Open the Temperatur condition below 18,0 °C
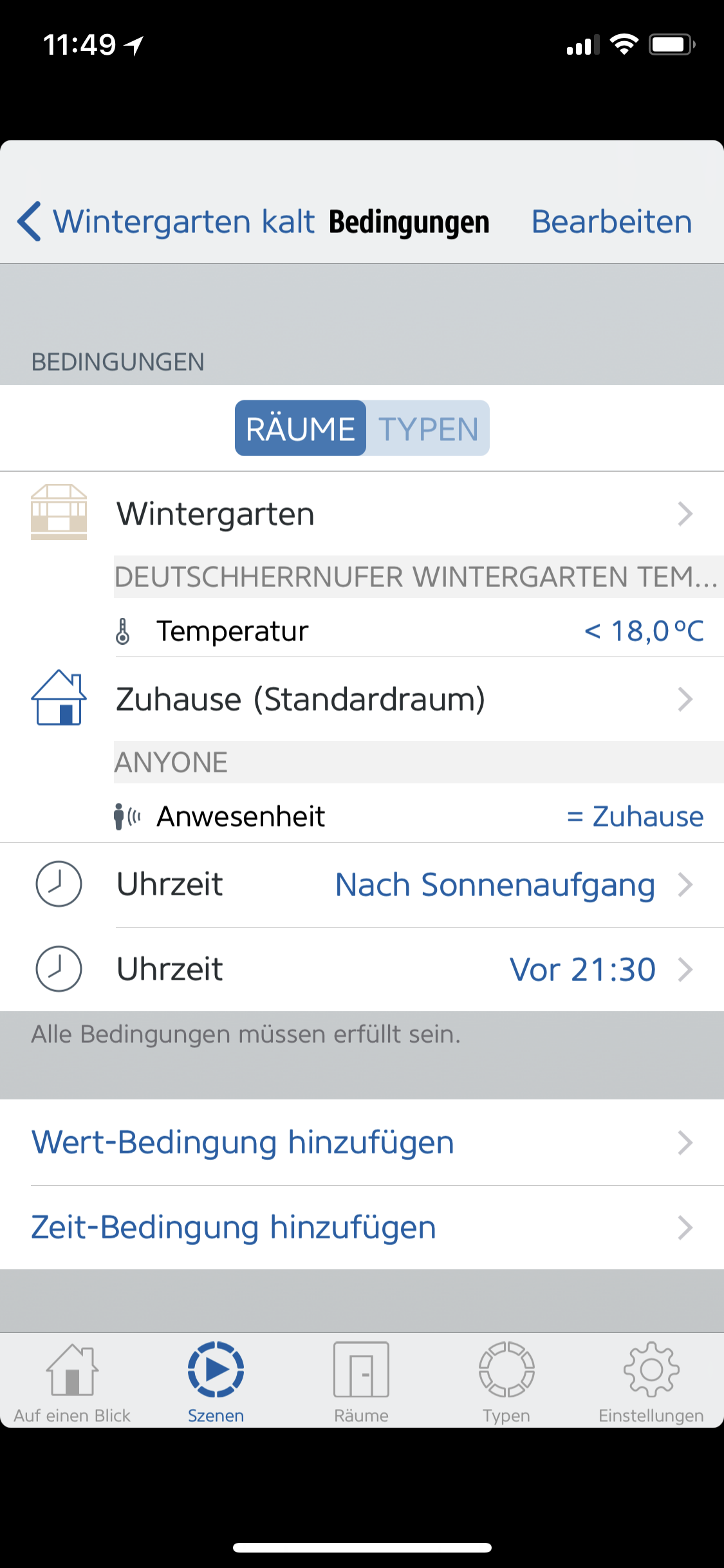 pyautogui.click(x=412, y=631)
